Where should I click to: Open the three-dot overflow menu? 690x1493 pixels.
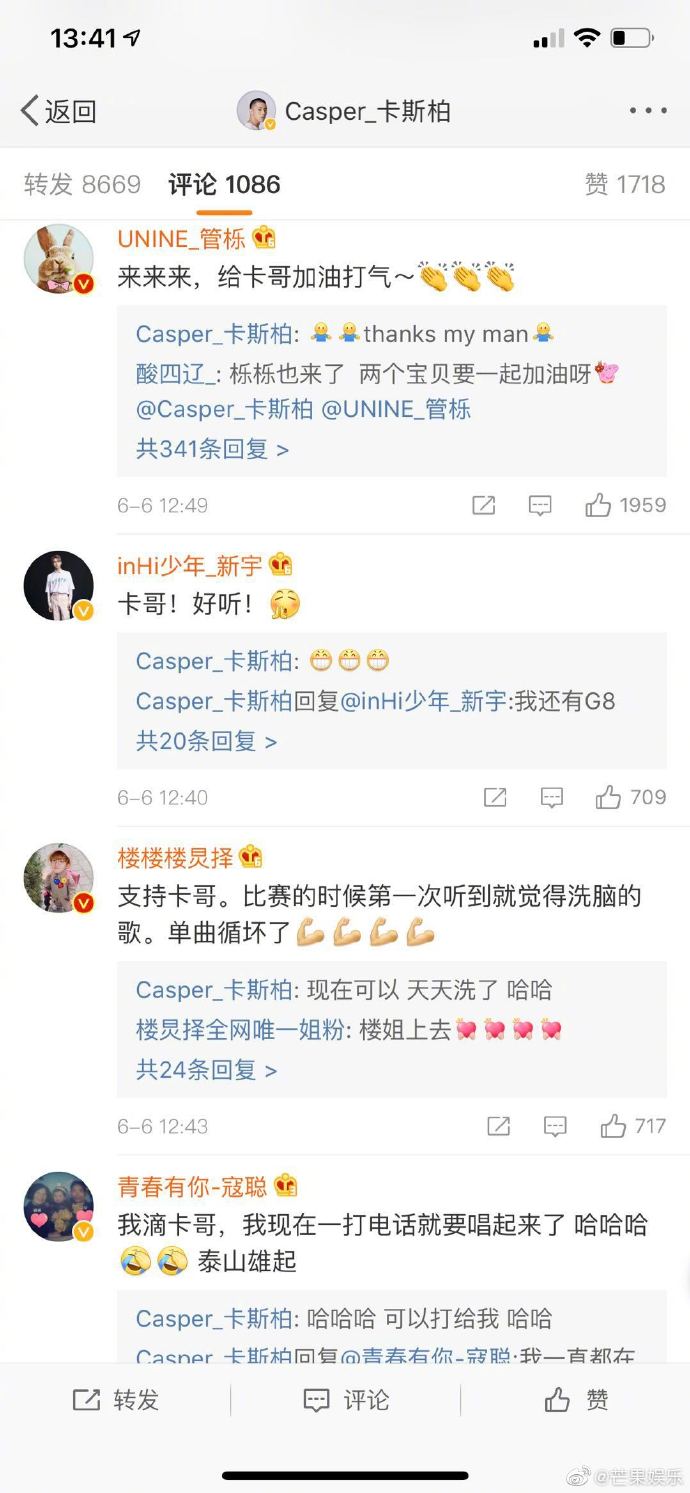click(x=647, y=111)
